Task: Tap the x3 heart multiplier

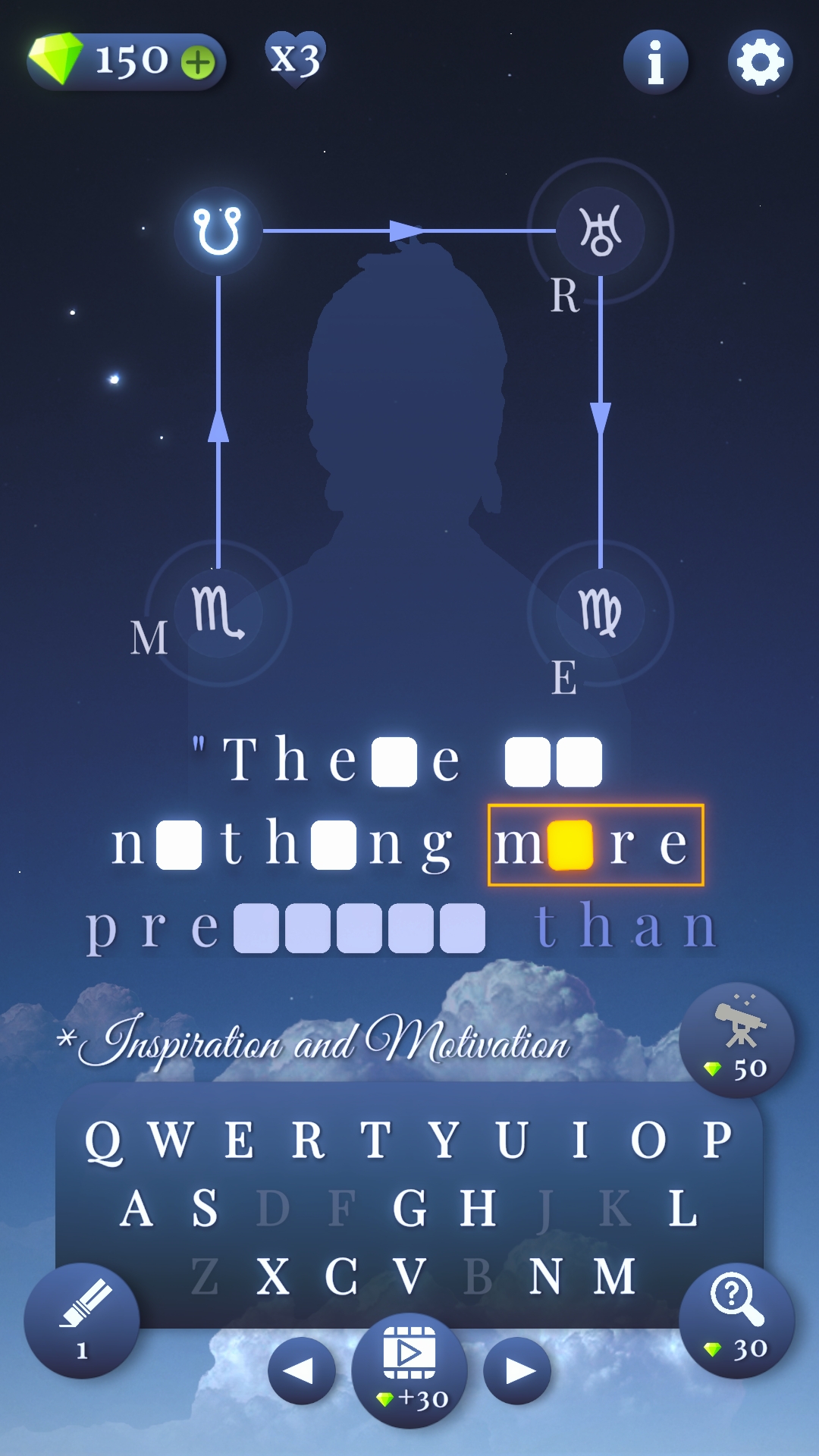Action: pyautogui.click(x=295, y=59)
